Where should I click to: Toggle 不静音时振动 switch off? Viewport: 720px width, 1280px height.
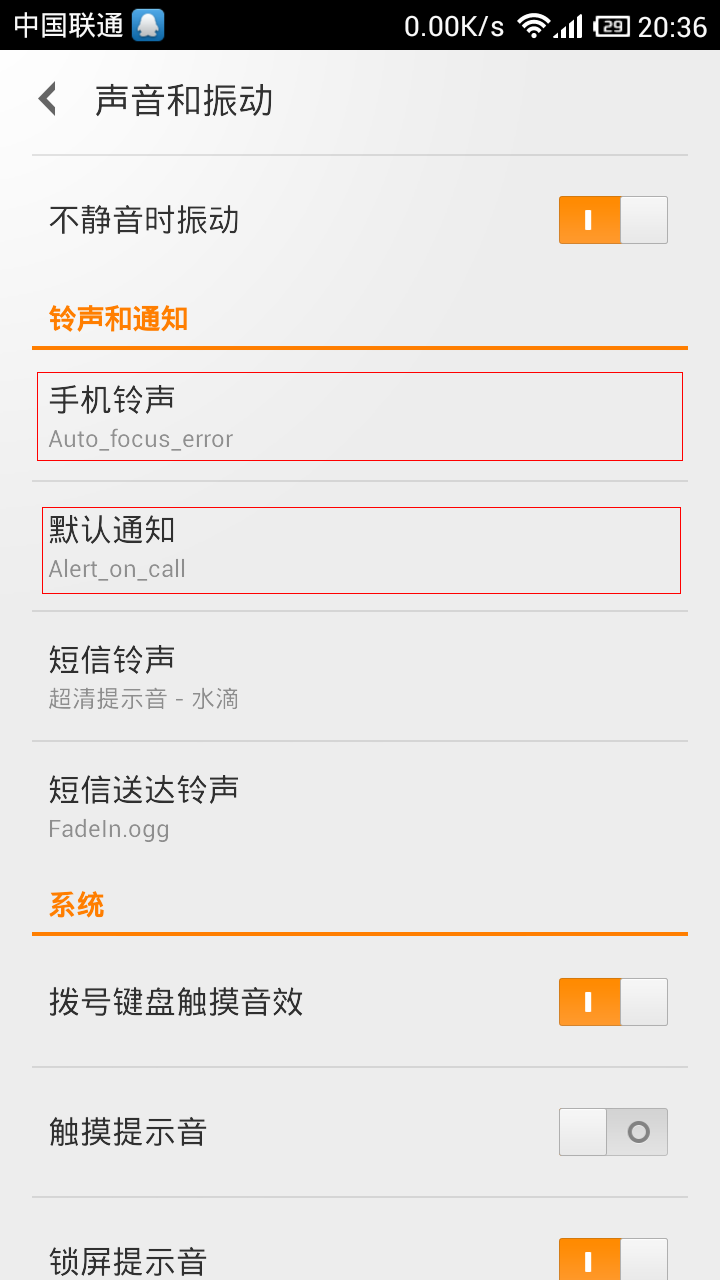(x=612, y=220)
